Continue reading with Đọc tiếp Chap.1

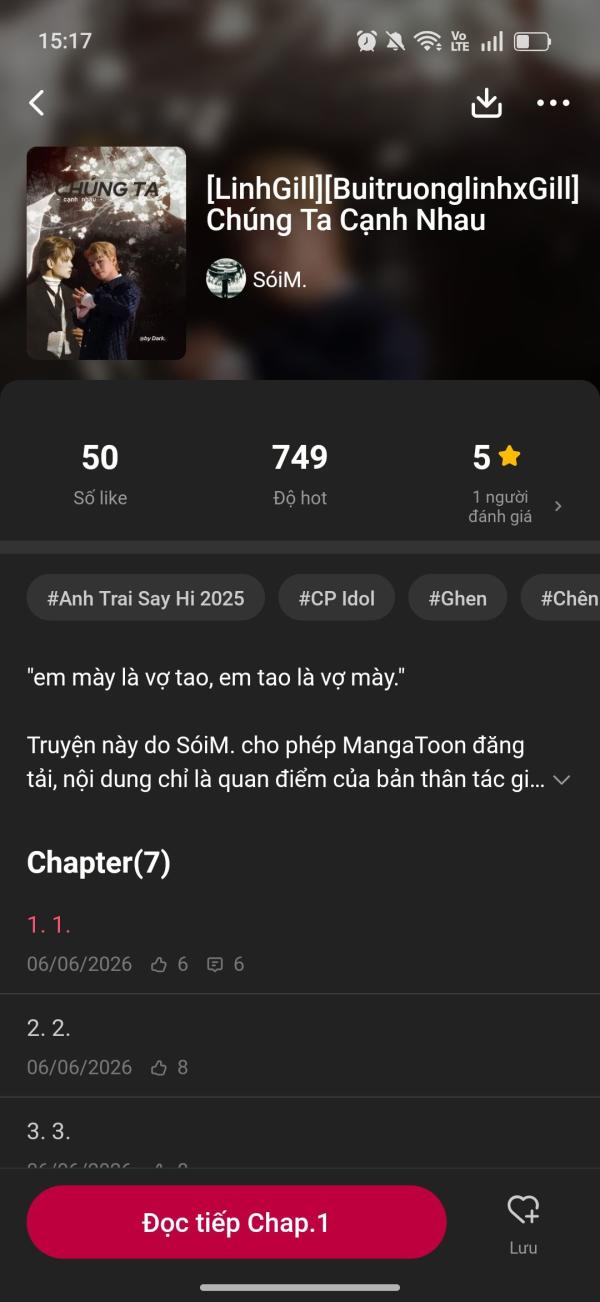[236, 1222]
